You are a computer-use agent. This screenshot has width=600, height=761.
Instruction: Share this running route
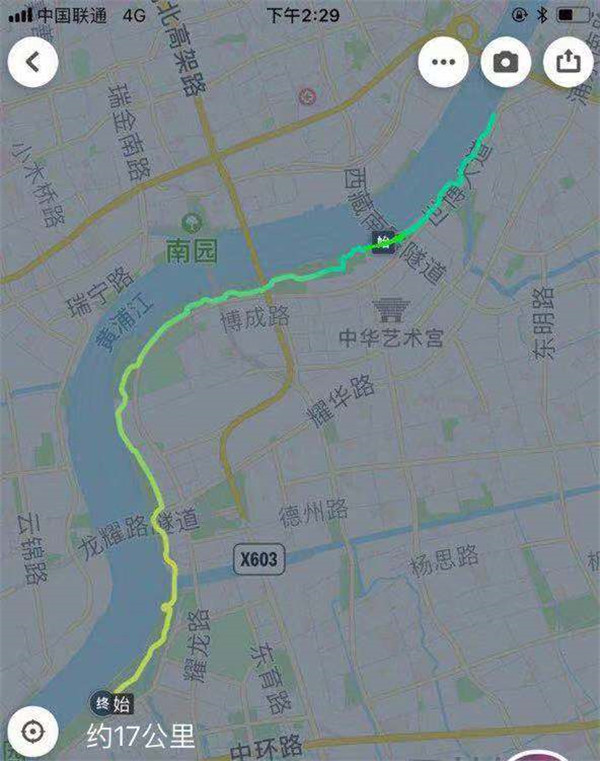coord(568,62)
